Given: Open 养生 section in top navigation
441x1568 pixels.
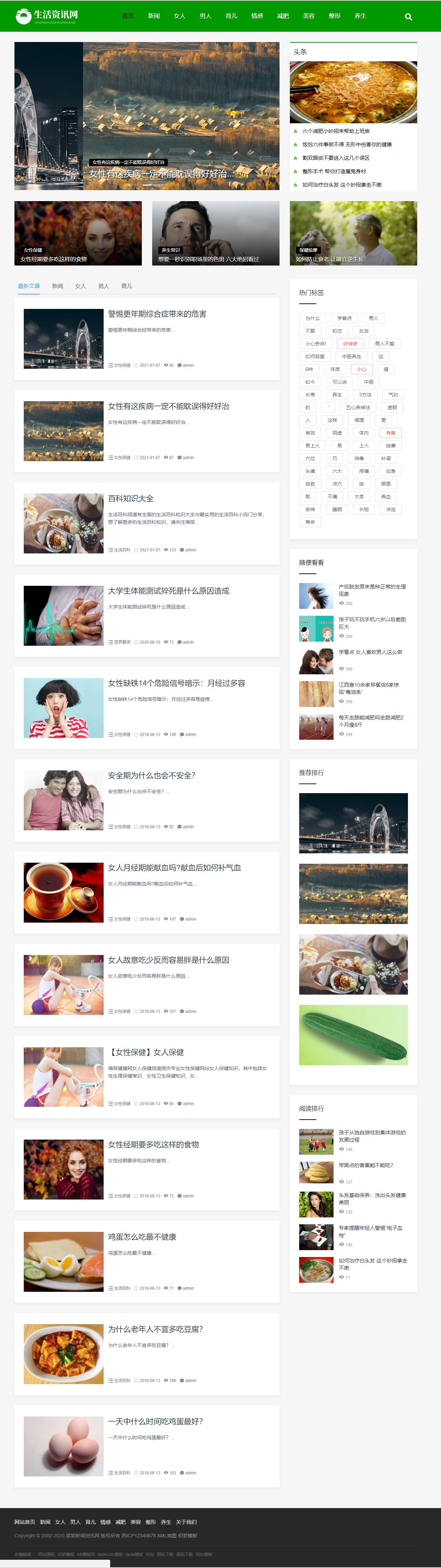Looking at the screenshot, I should (x=360, y=16).
